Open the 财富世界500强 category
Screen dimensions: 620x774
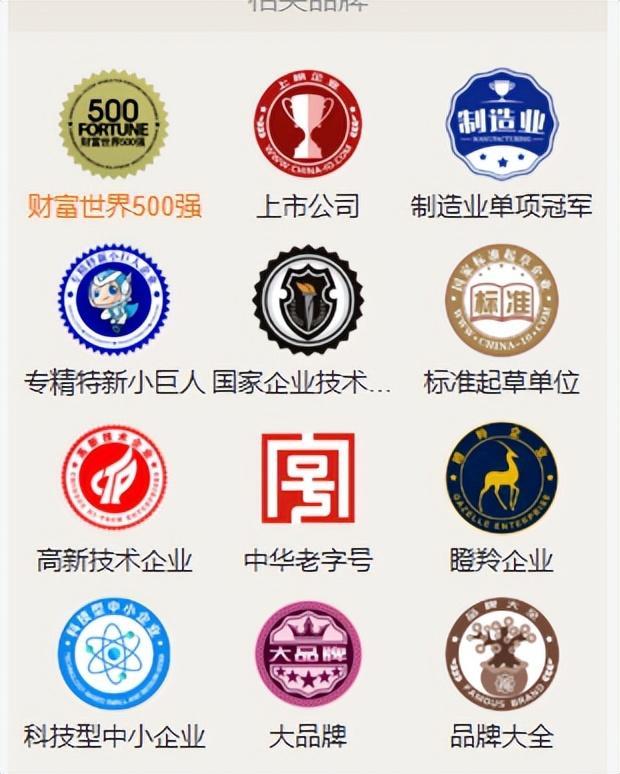(113, 125)
